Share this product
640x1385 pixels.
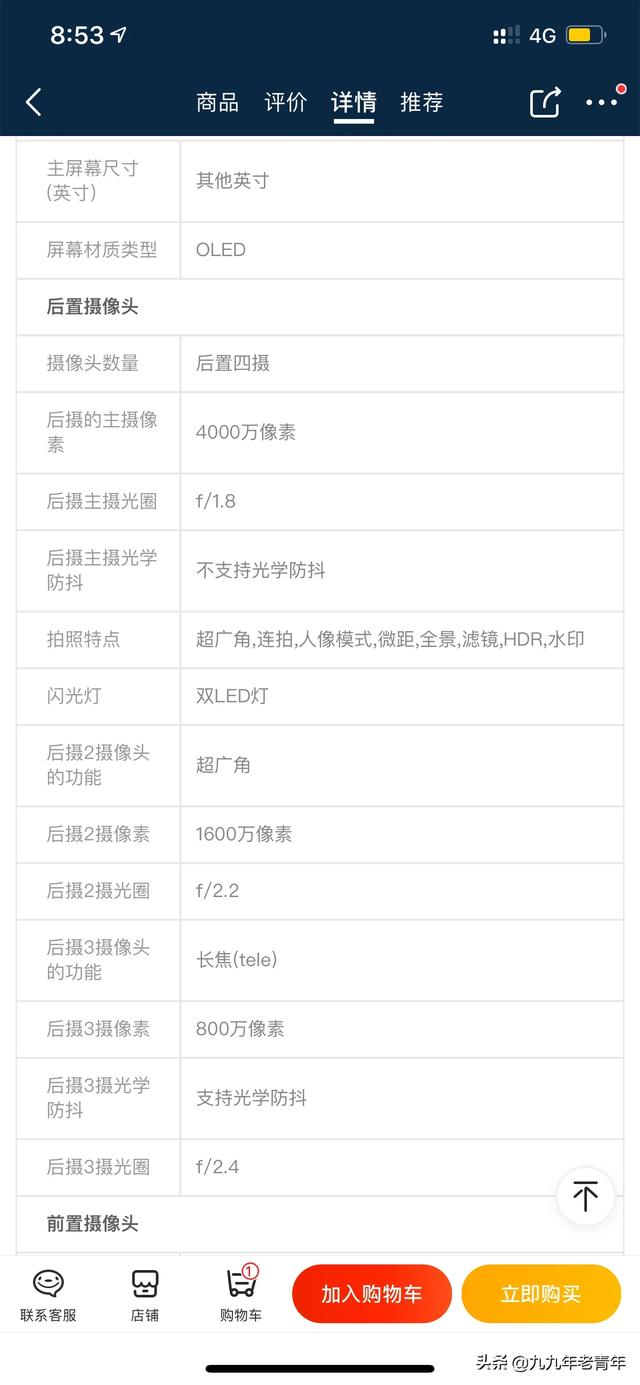tap(545, 102)
